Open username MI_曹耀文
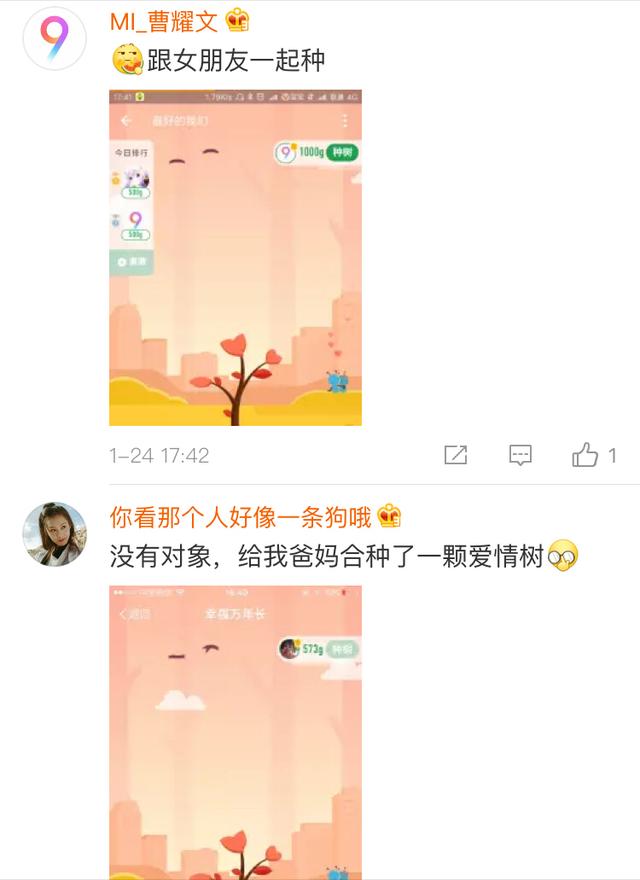The image size is (640, 880). click(x=163, y=20)
